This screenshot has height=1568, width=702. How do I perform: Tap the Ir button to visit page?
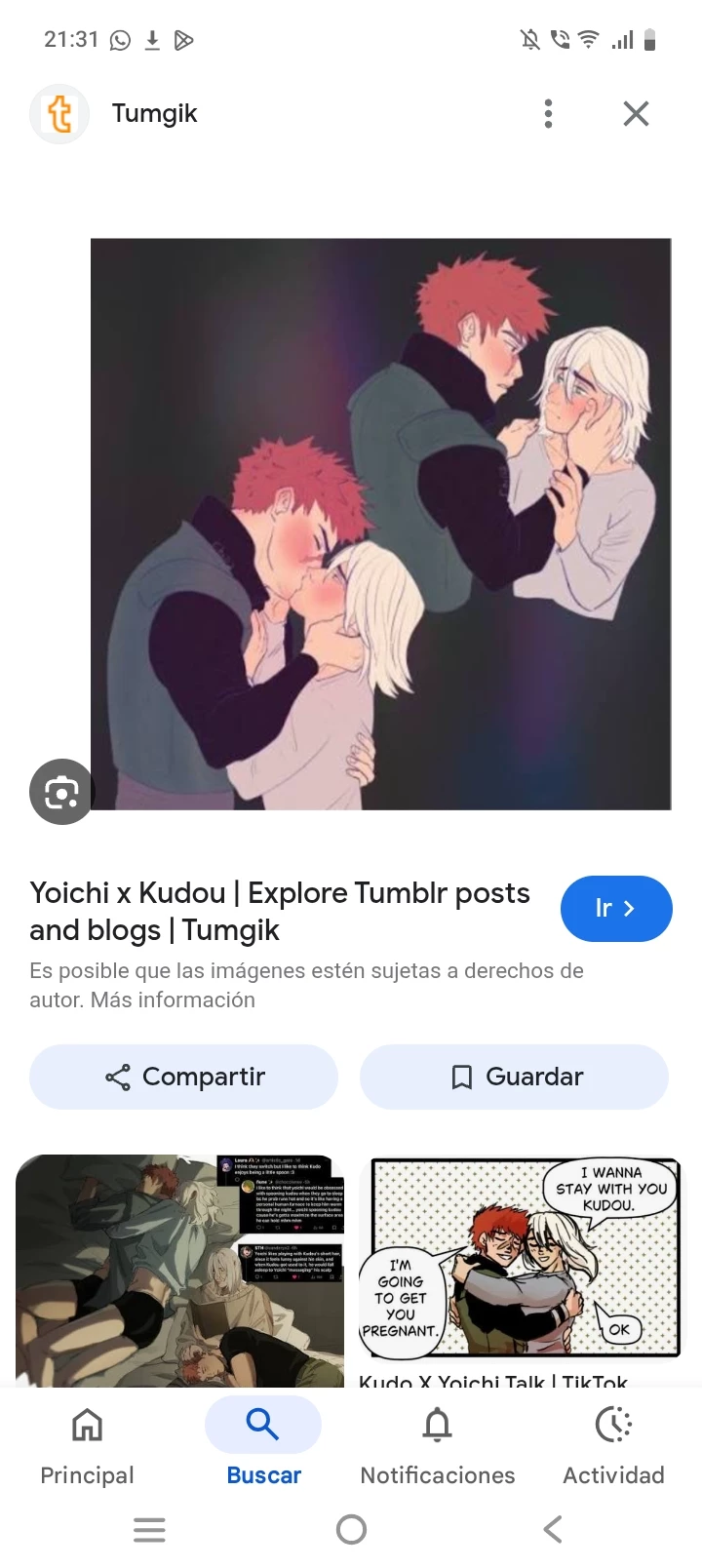(615, 909)
